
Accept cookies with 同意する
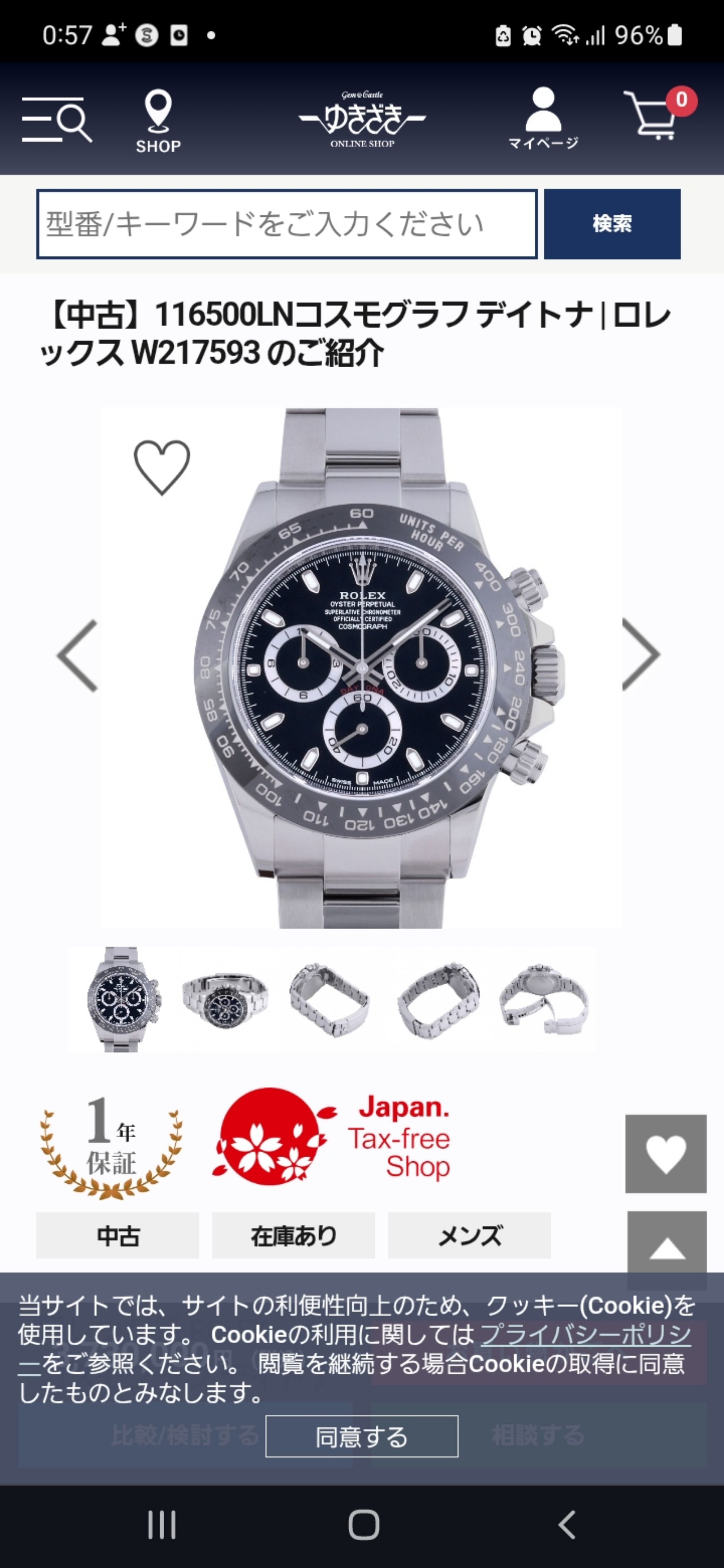[362, 1437]
